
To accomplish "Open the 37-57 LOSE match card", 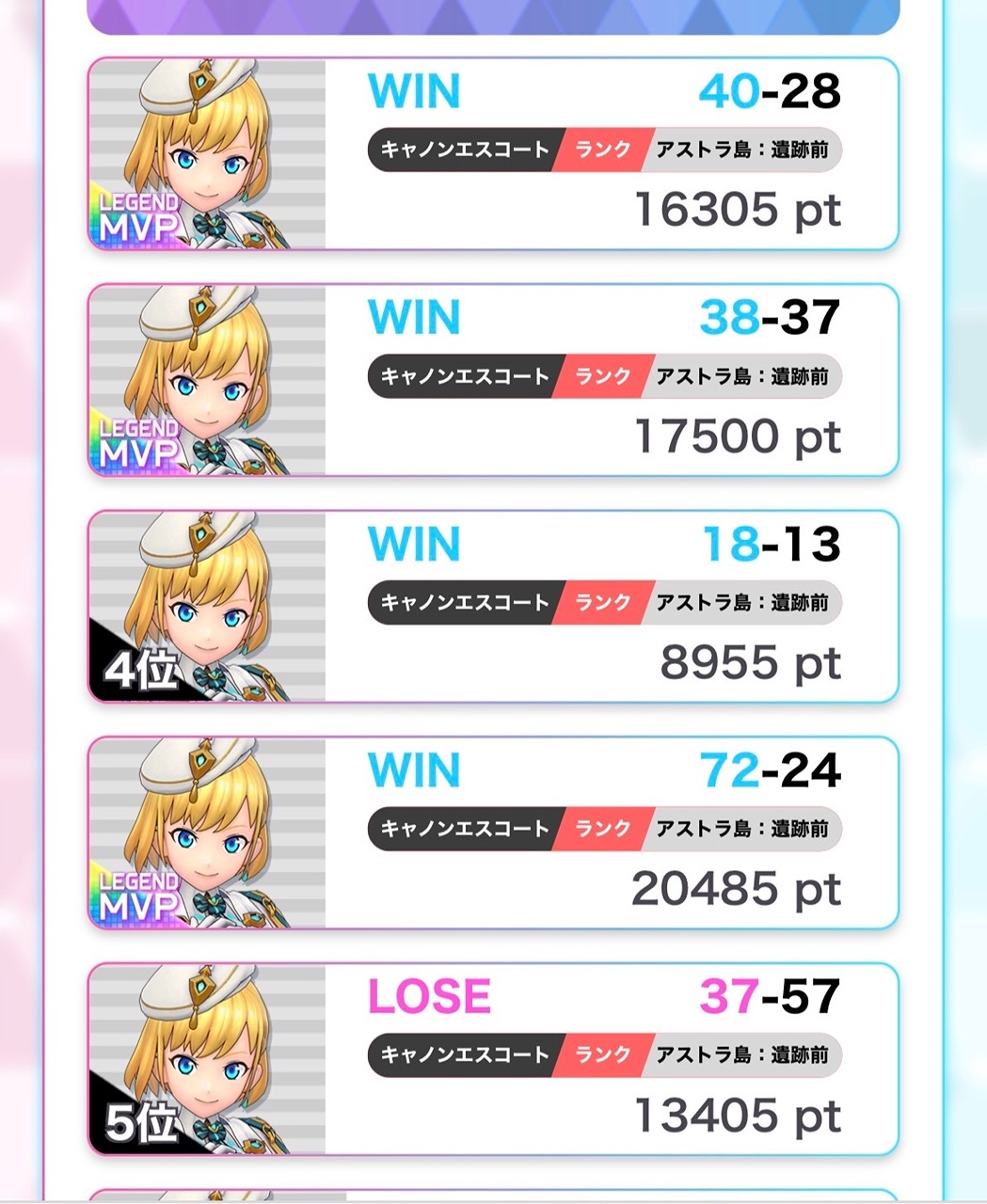I will point(493,1059).
